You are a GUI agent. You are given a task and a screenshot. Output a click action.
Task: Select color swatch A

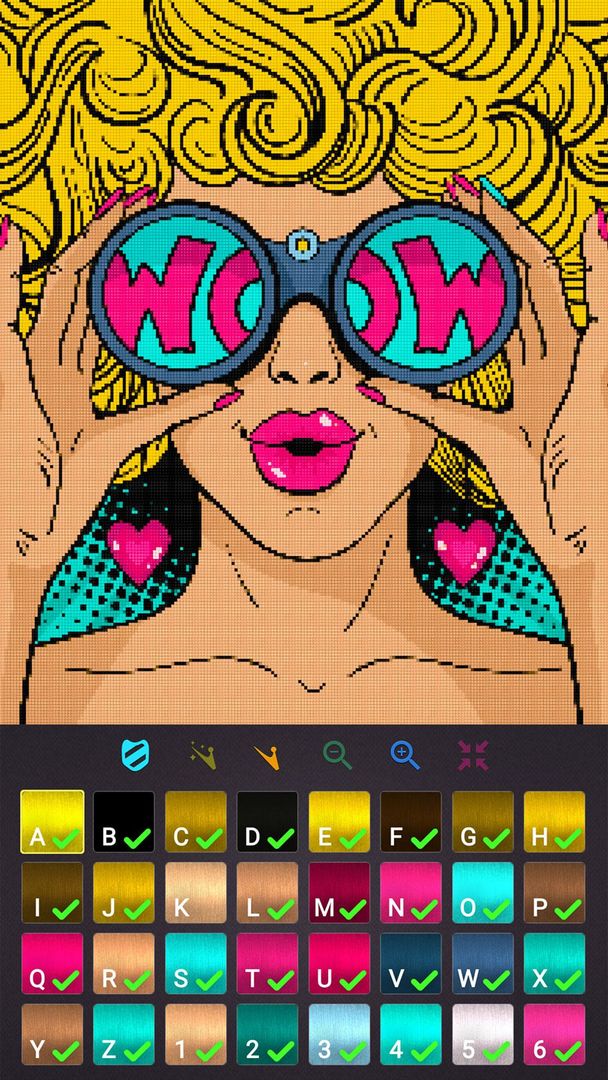pyautogui.click(x=53, y=822)
